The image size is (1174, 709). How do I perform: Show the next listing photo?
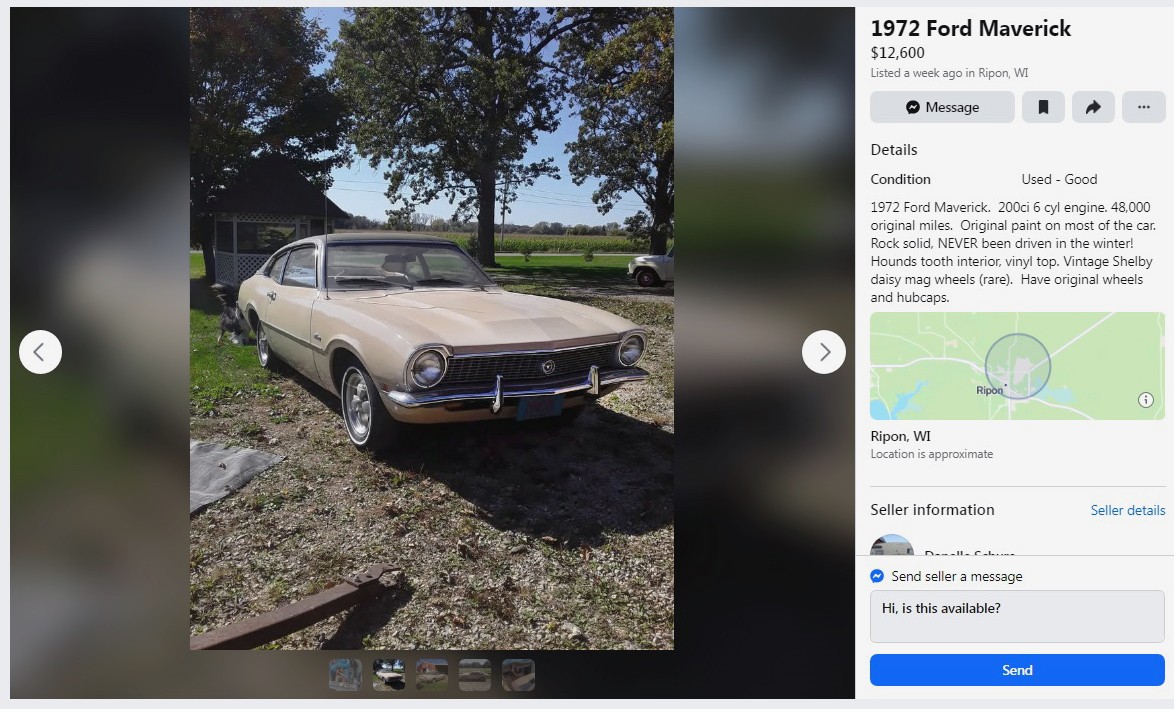[x=823, y=352]
